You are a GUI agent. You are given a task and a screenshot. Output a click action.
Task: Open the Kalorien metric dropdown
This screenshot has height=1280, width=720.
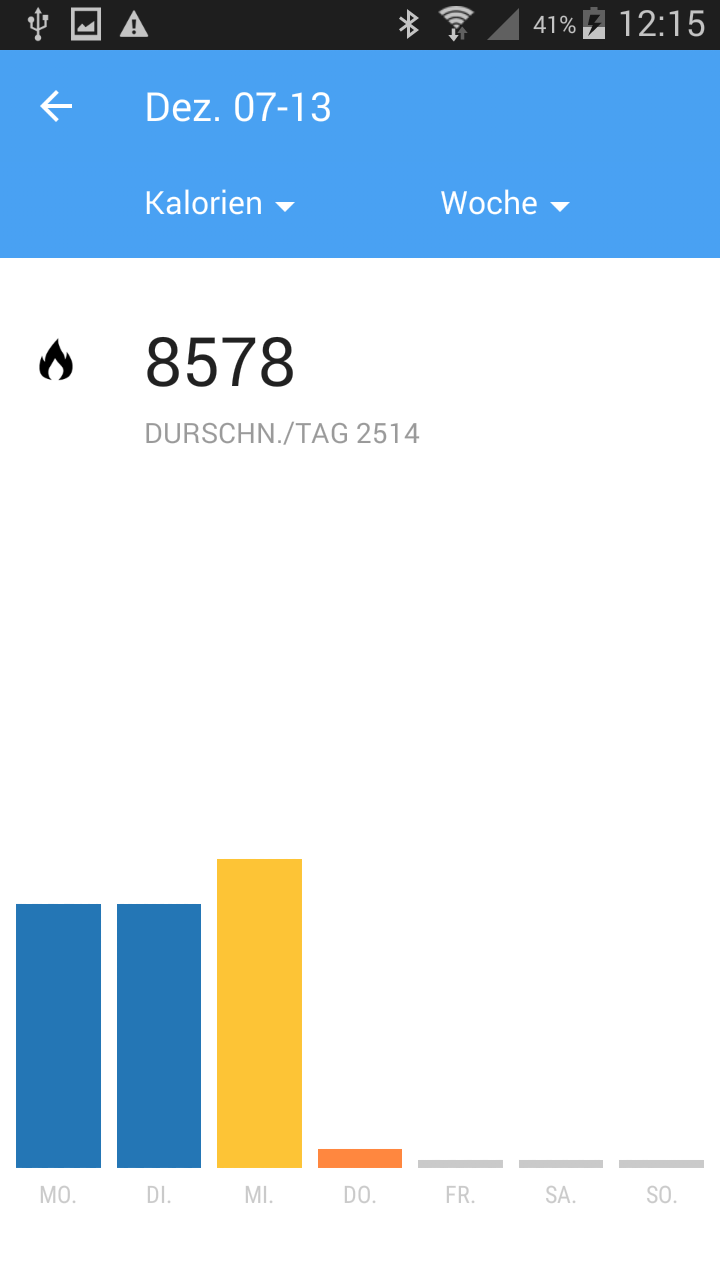click(x=220, y=203)
